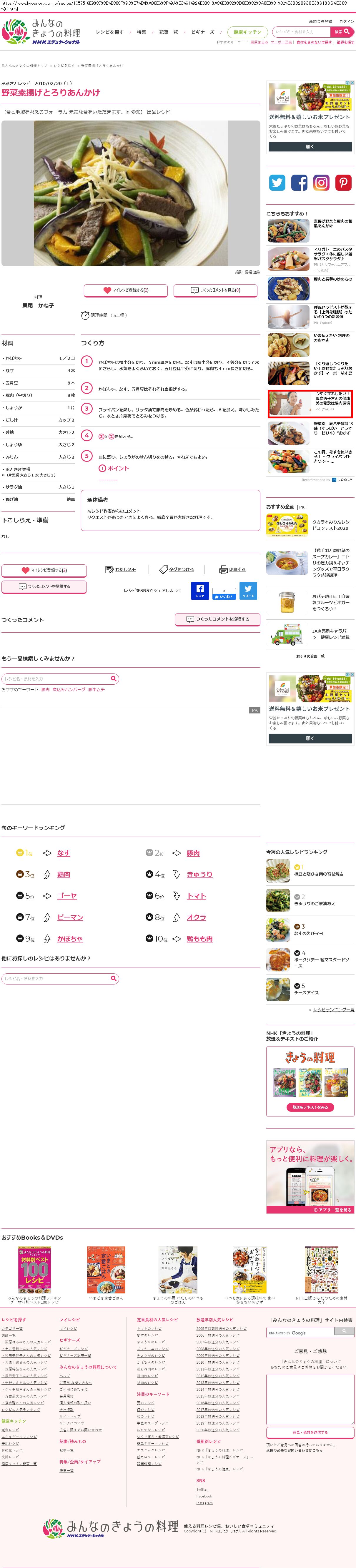Open the かぼちゃ keyword ranked ninth
The height and width of the screenshot is (1568, 356).
tap(69, 939)
